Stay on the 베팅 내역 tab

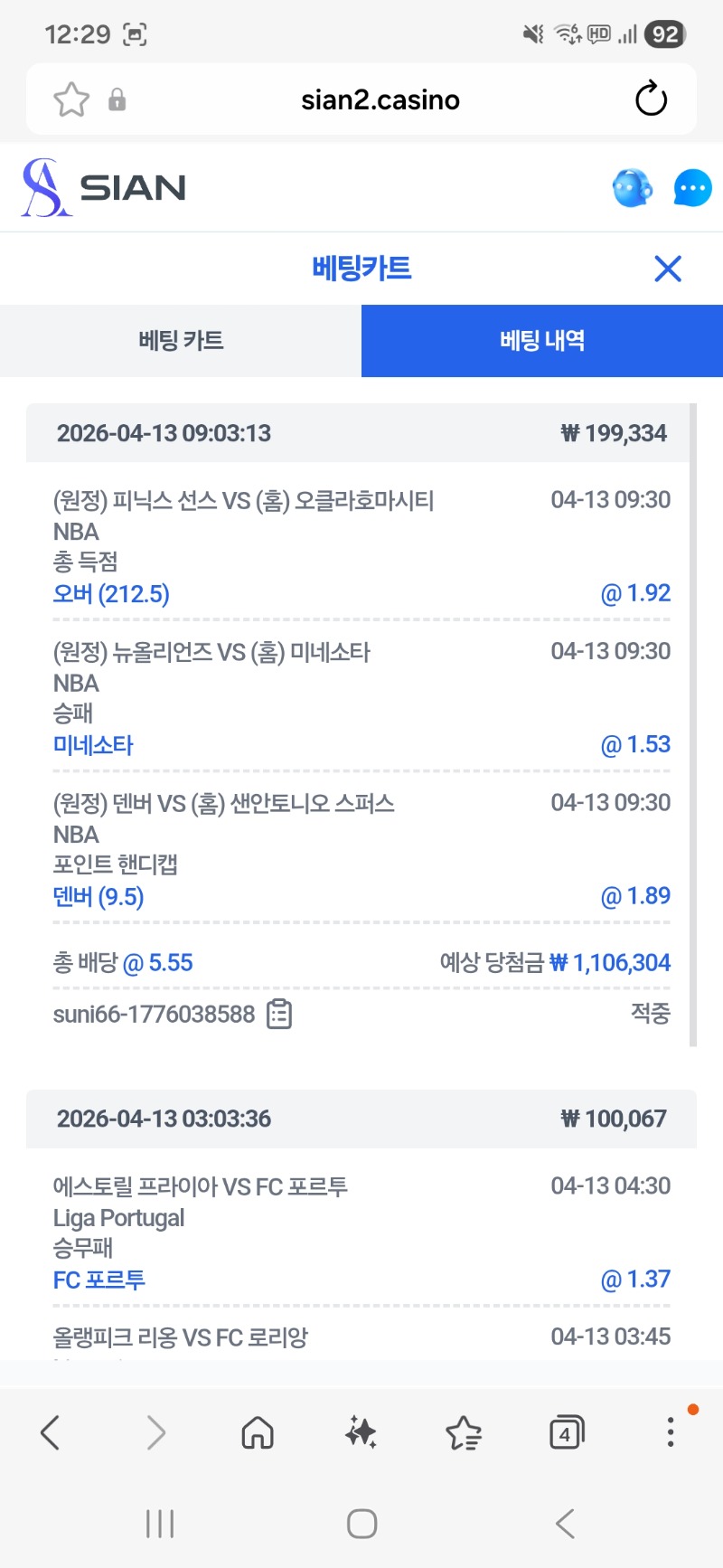pyautogui.click(x=542, y=341)
